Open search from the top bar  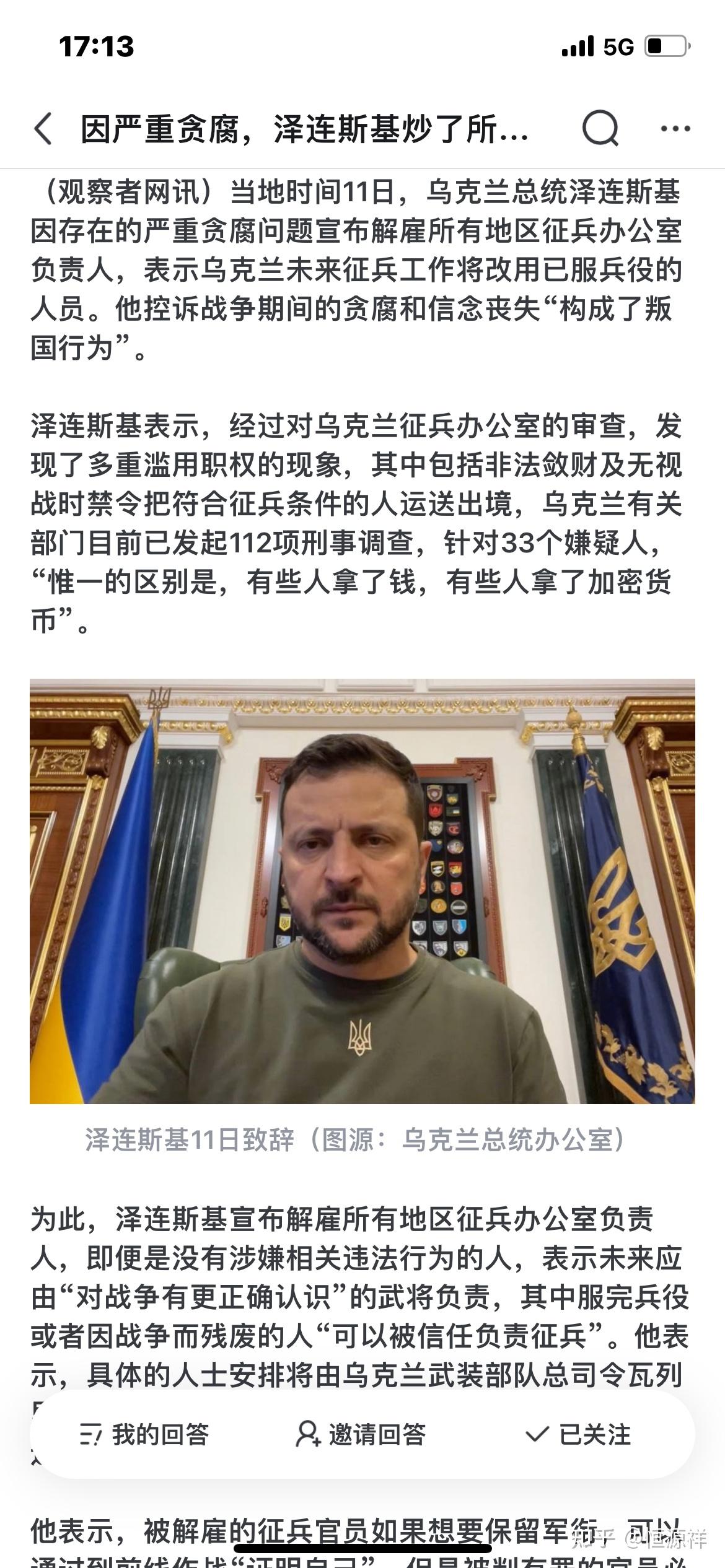coord(600,128)
